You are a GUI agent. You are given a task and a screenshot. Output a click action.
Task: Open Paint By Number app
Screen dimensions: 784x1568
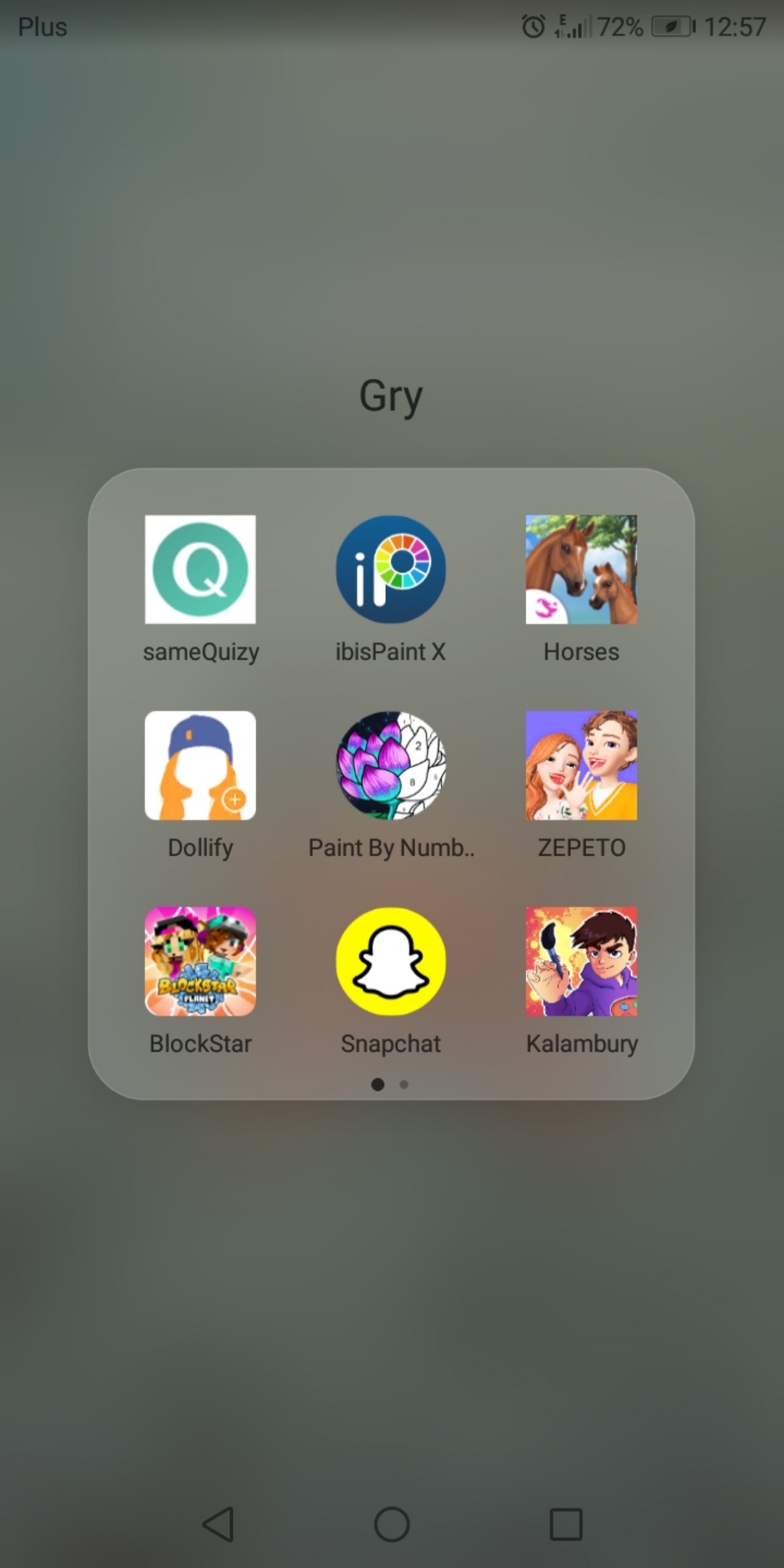pyautogui.click(x=391, y=766)
